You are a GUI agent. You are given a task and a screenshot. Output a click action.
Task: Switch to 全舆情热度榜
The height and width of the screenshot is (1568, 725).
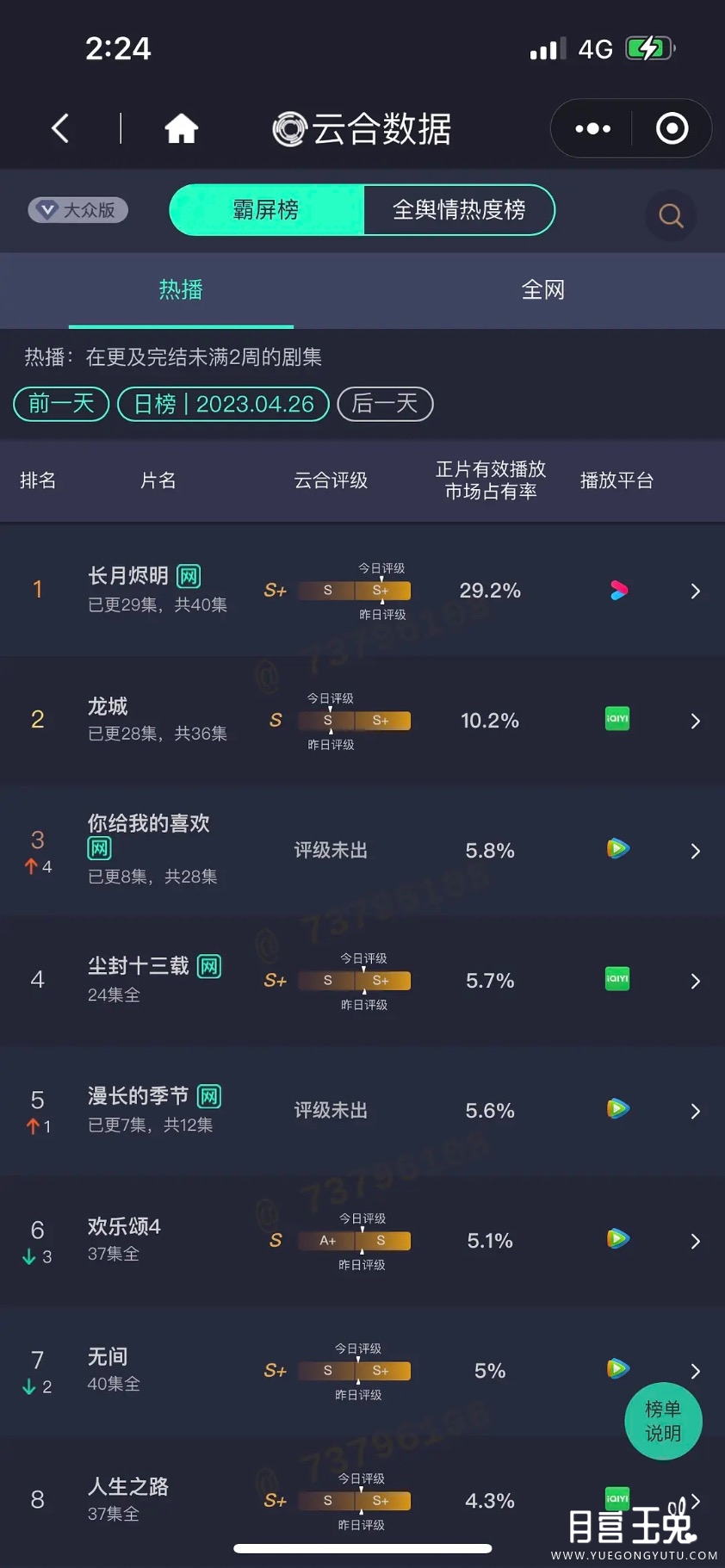coord(459,210)
